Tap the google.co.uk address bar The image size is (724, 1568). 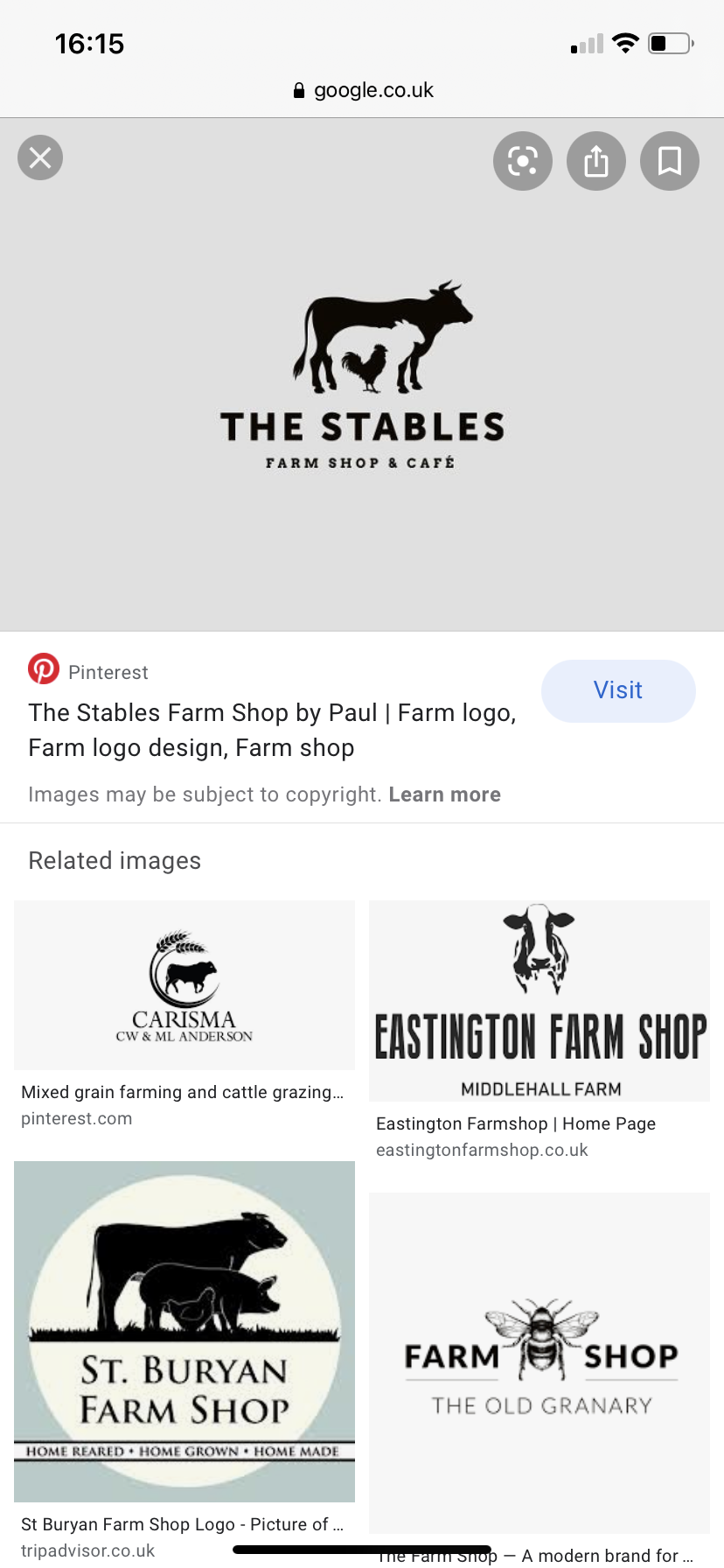point(363,90)
